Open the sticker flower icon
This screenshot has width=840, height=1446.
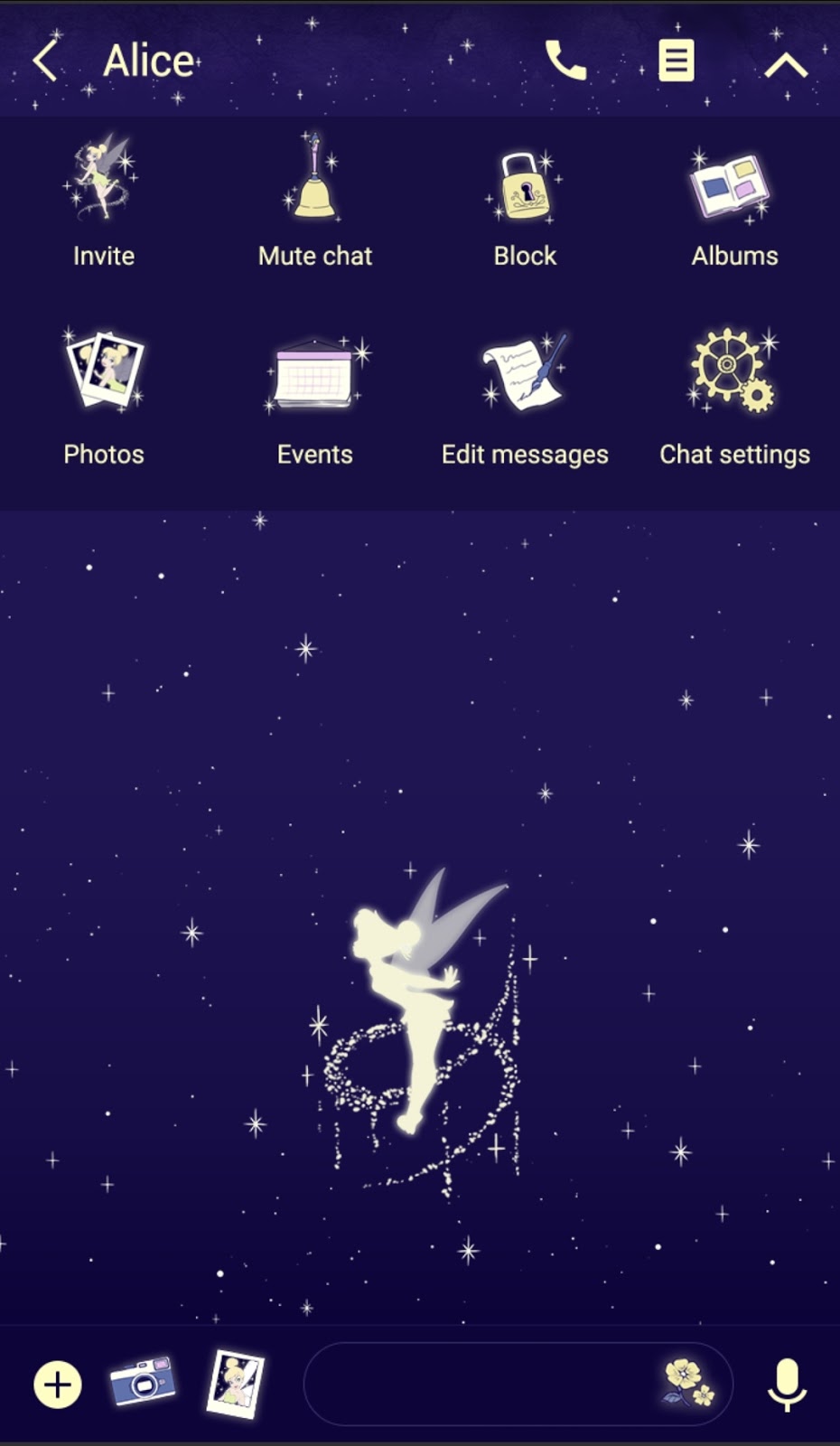pyautogui.click(x=688, y=1384)
